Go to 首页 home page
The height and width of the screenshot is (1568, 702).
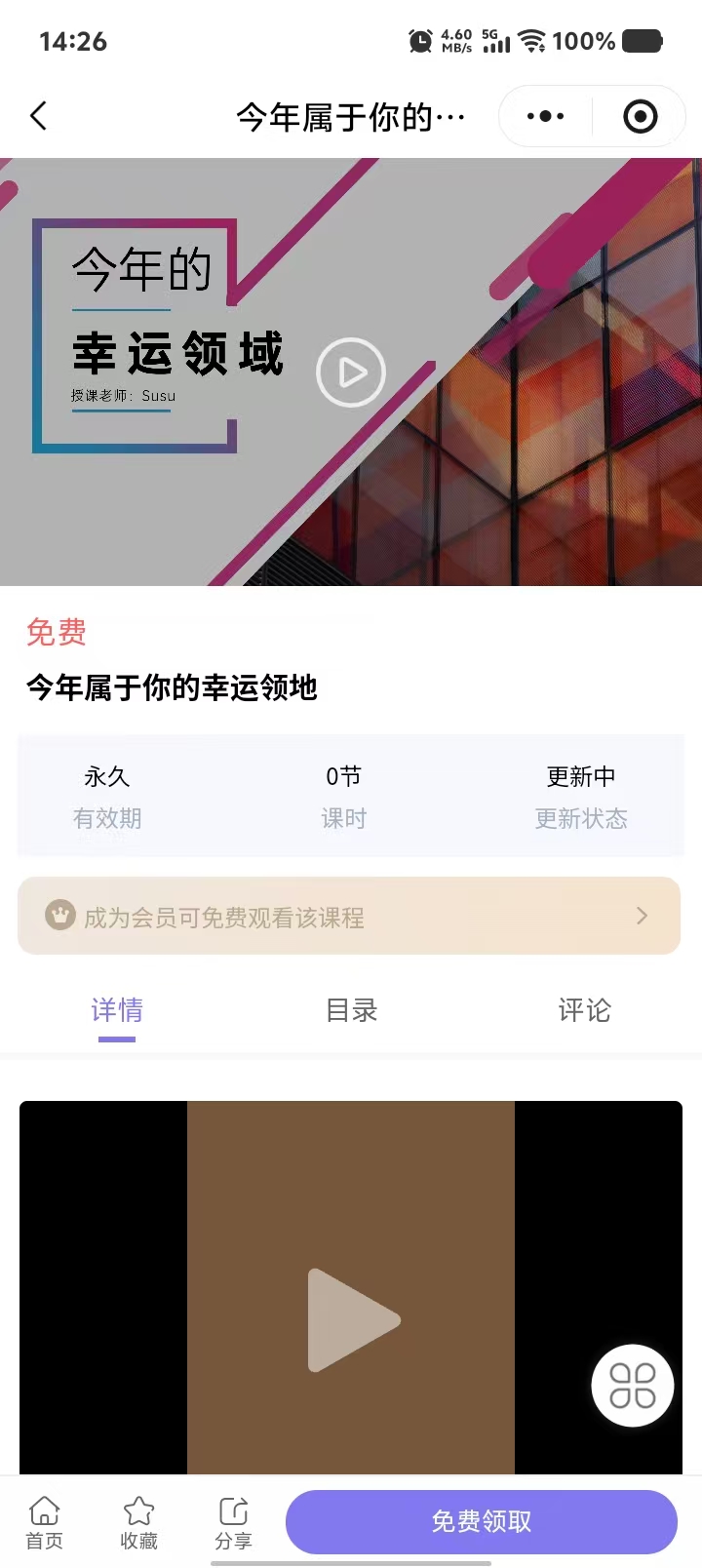tap(44, 1522)
